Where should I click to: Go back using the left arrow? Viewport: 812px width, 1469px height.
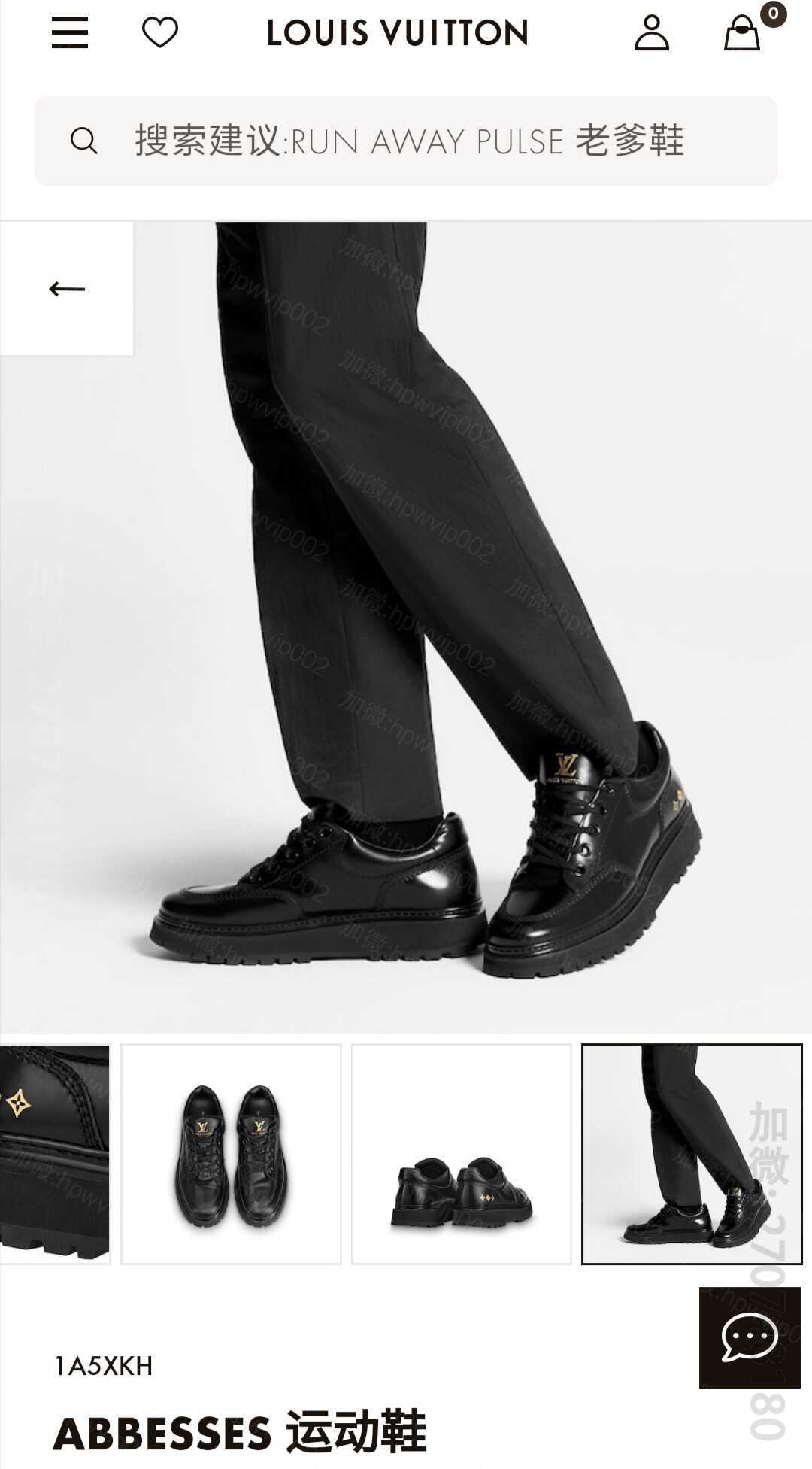pyautogui.click(x=67, y=289)
